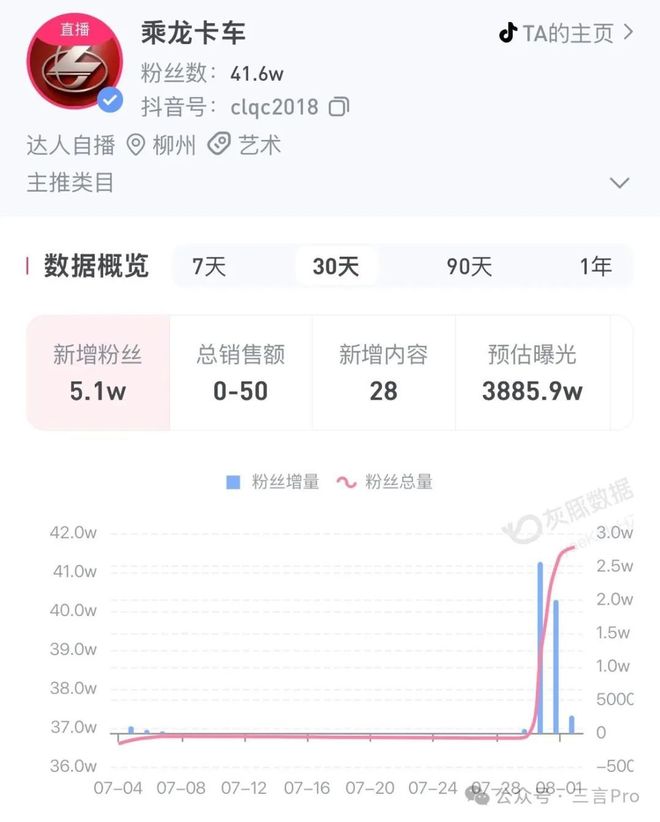Expand the 主推类目 section
The height and width of the screenshot is (822, 660).
click(x=619, y=183)
